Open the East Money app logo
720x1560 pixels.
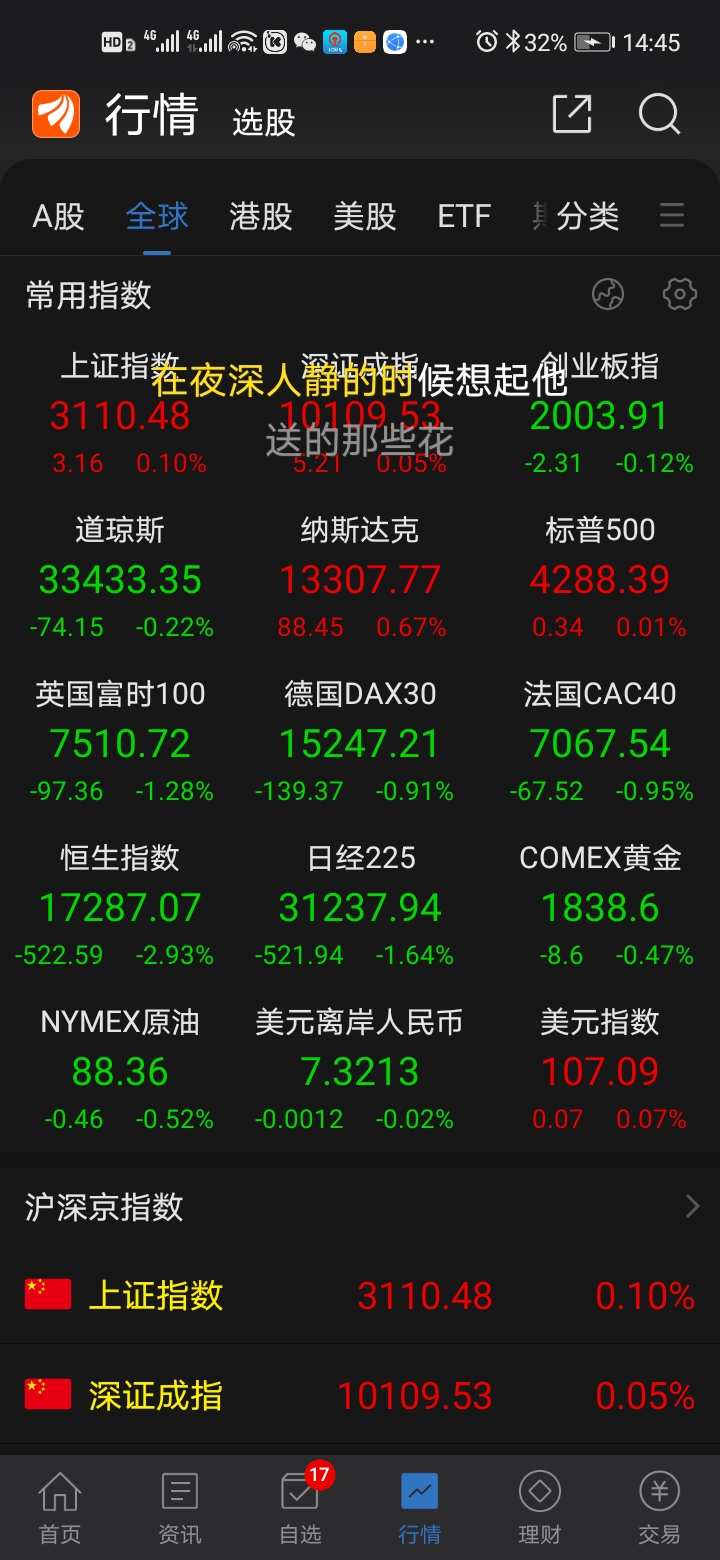pos(55,115)
